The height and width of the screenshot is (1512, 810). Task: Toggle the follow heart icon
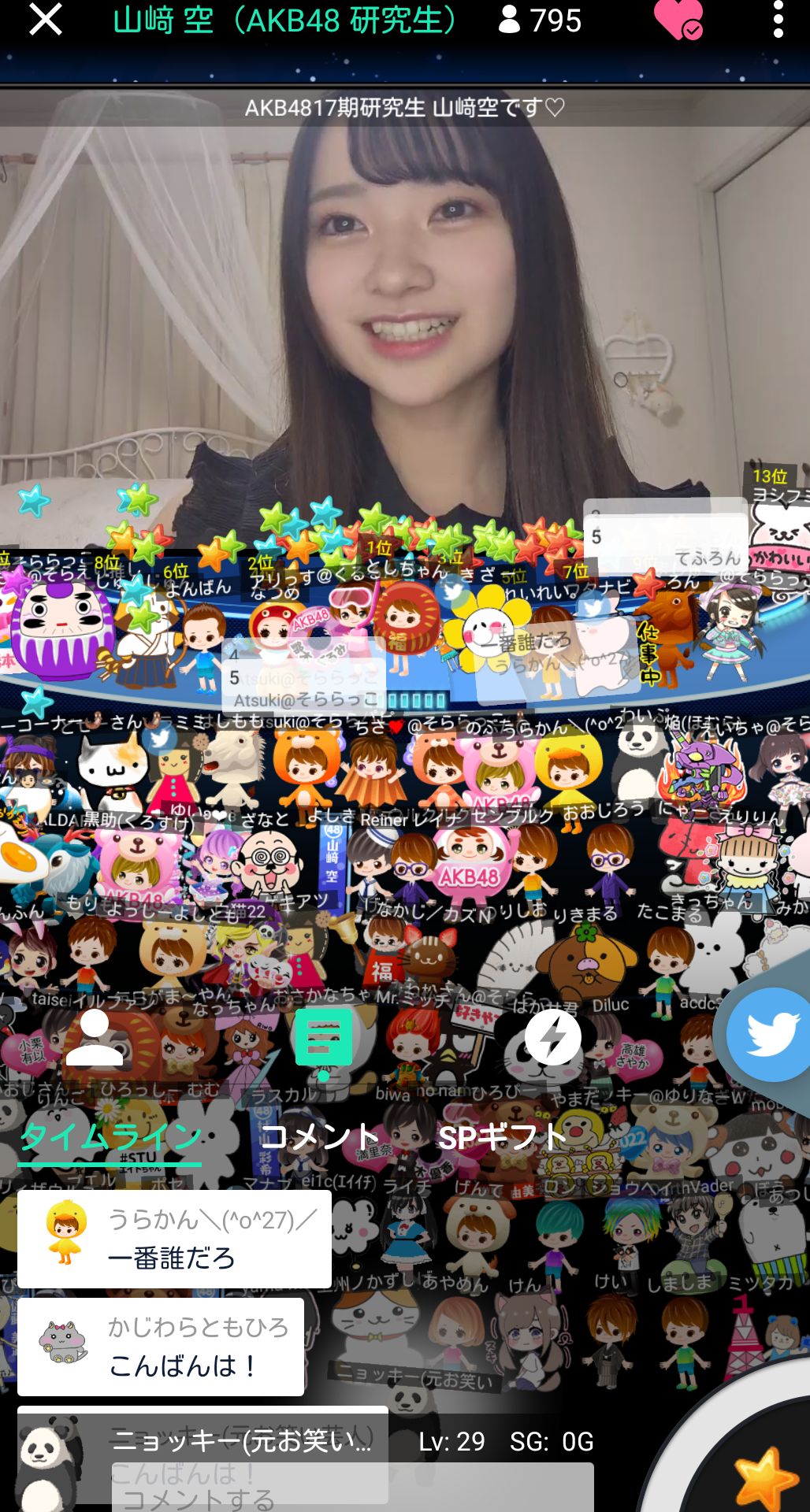[x=678, y=20]
